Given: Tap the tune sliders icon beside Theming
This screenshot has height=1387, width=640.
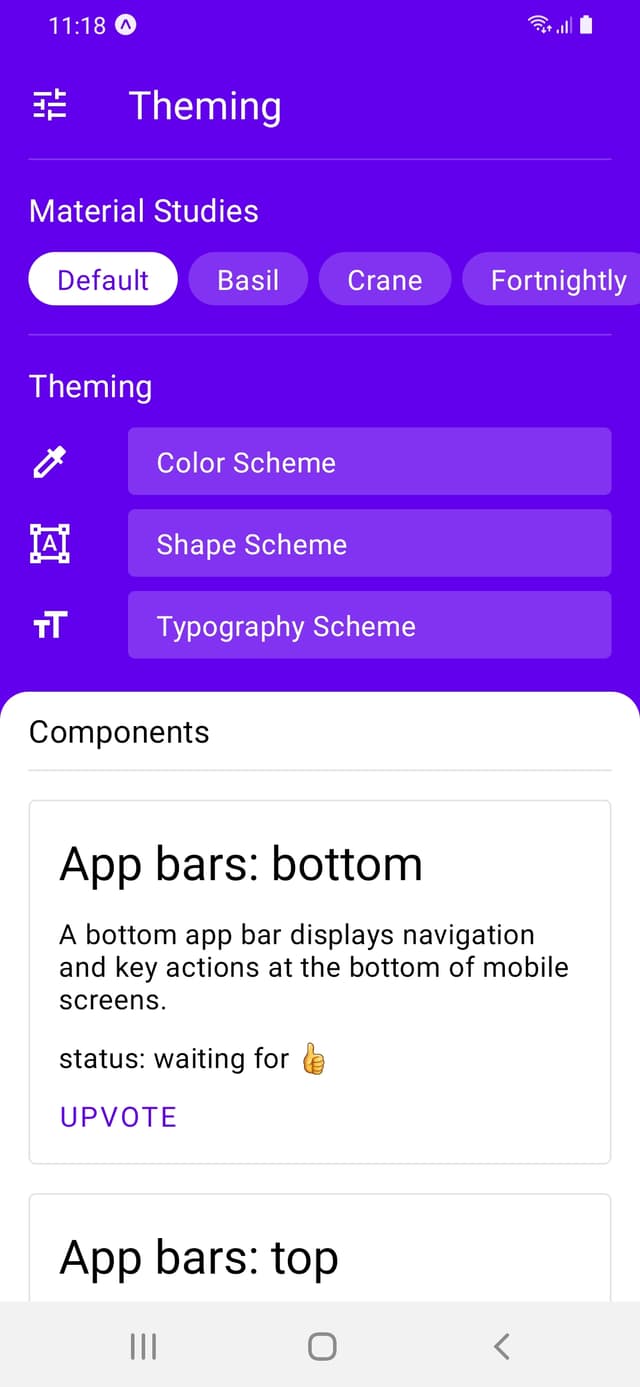Looking at the screenshot, I should pos(49,105).
